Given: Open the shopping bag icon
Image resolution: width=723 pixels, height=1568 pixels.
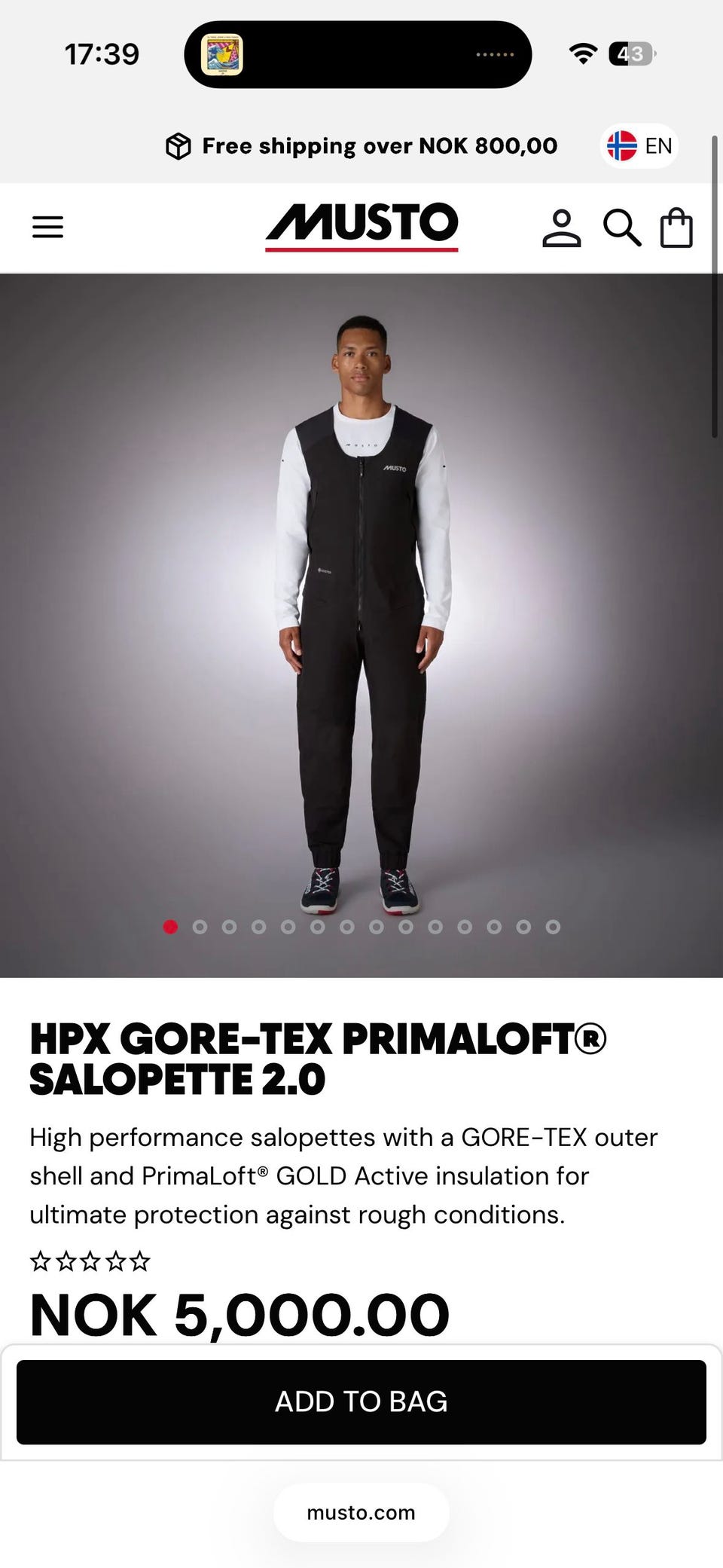Looking at the screenshot, I should click(676, 226).
